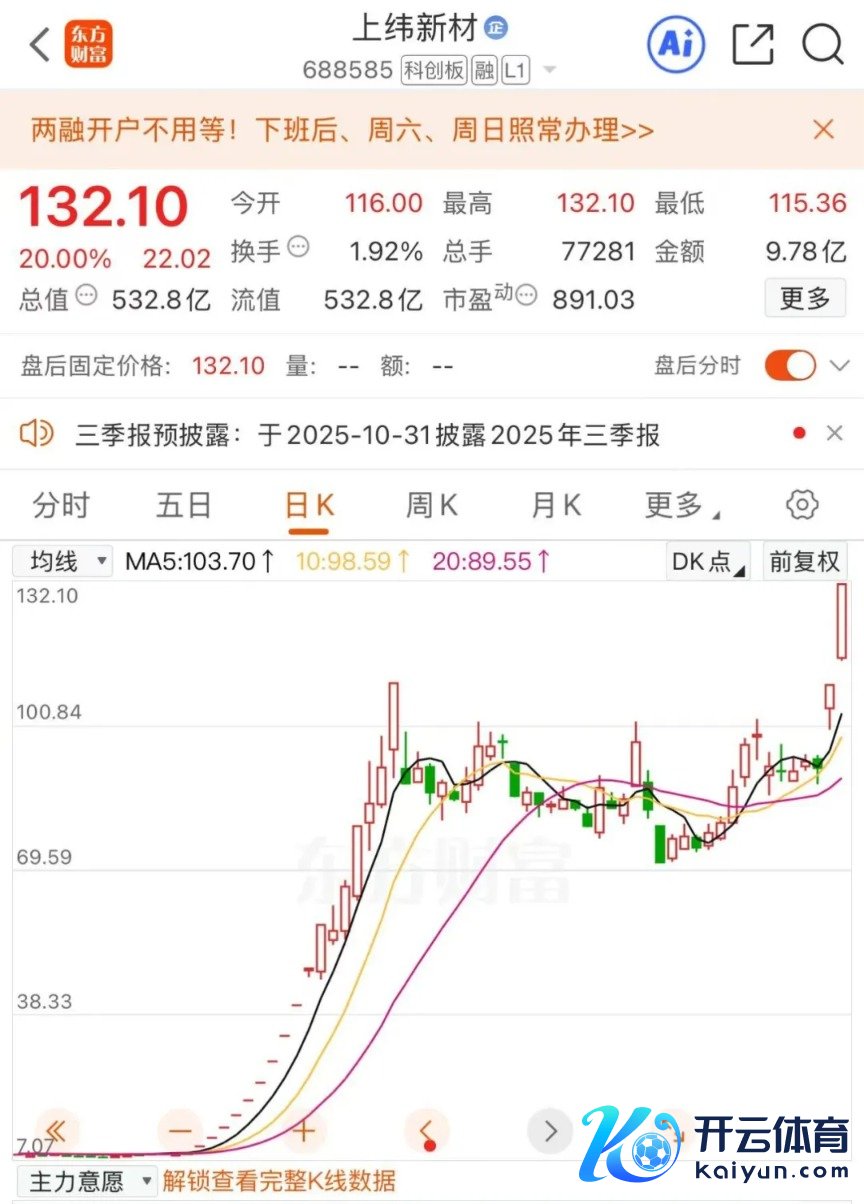Screen dimensions: 864x1204
Task: Disable the 盘后分时 switch
Action: pos(789,366)
